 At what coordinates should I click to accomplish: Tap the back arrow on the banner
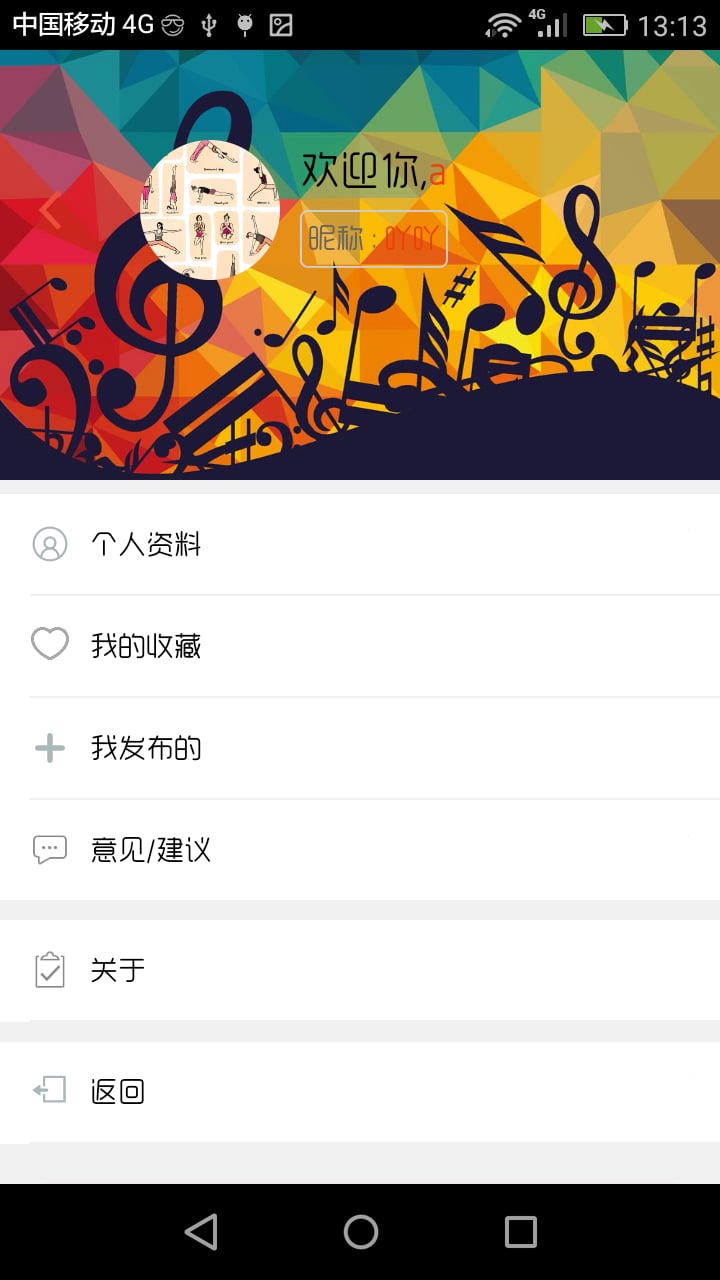(50, 211)
